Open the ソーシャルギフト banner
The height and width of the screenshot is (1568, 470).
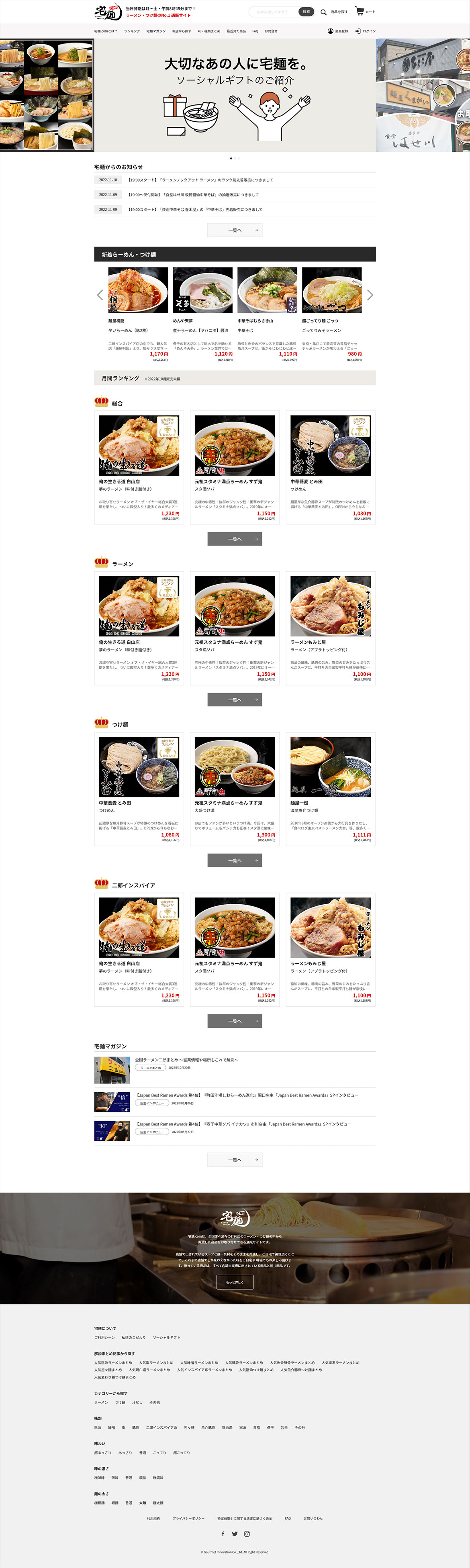234,95
